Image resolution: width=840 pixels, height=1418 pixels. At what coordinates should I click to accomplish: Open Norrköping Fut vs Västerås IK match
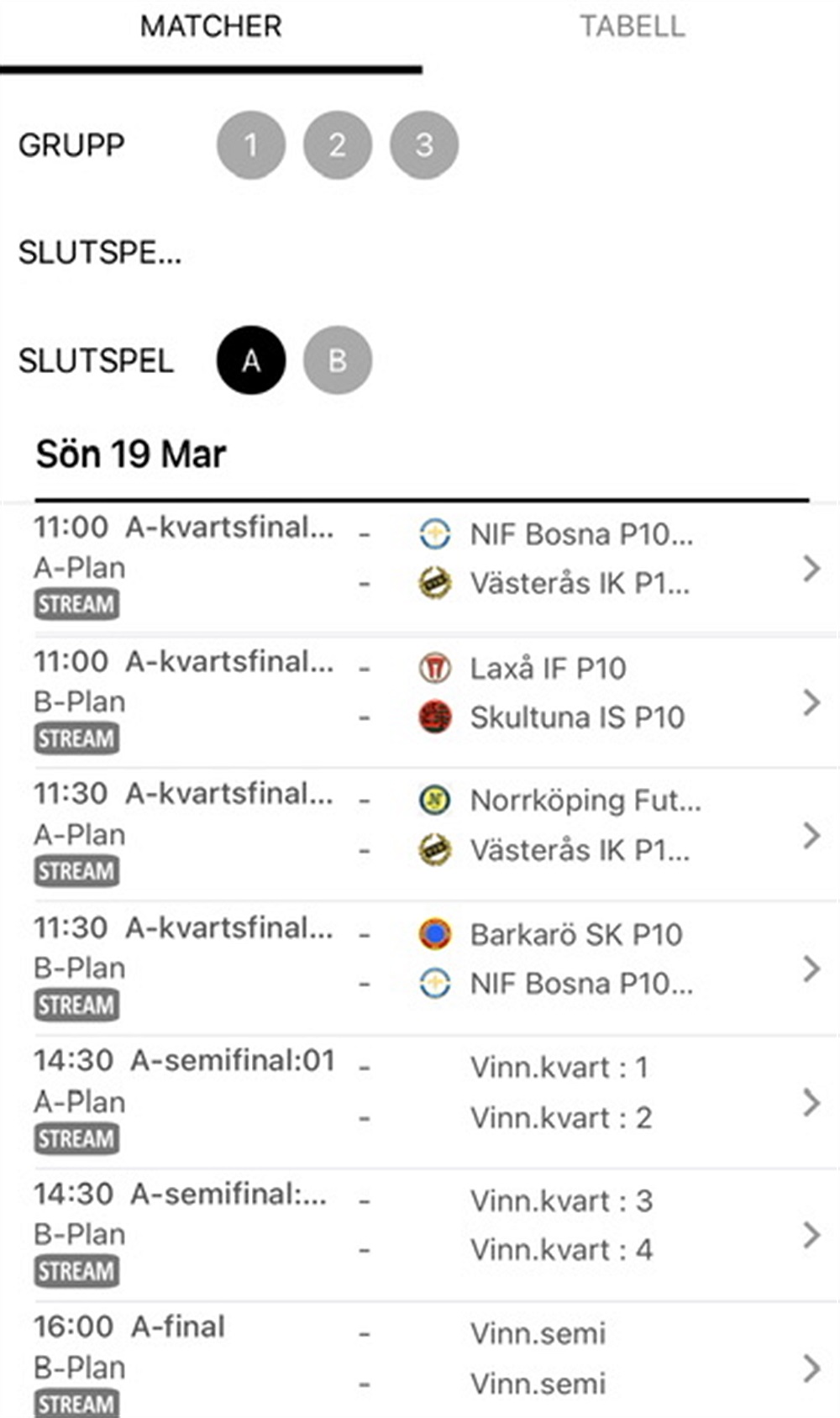420,835
